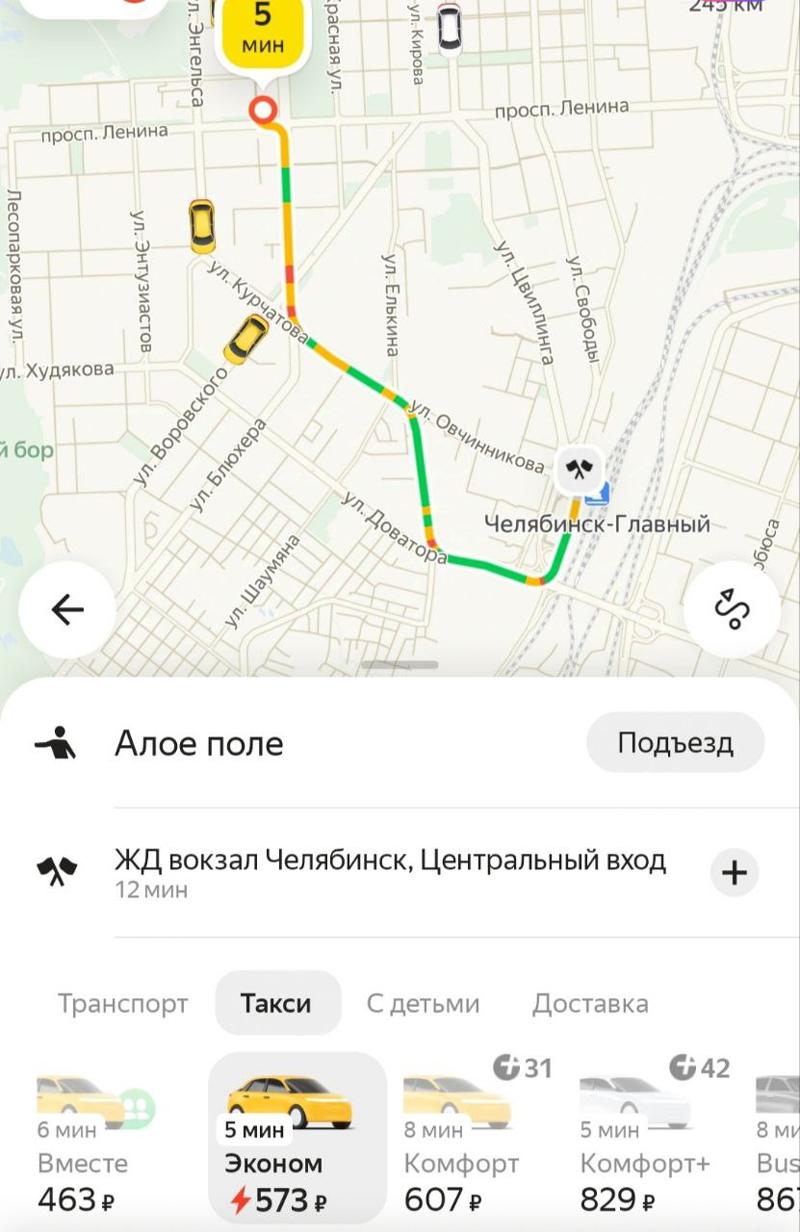Open the Доставка tab
The image size is (800, 1232).
(590, 1004)
